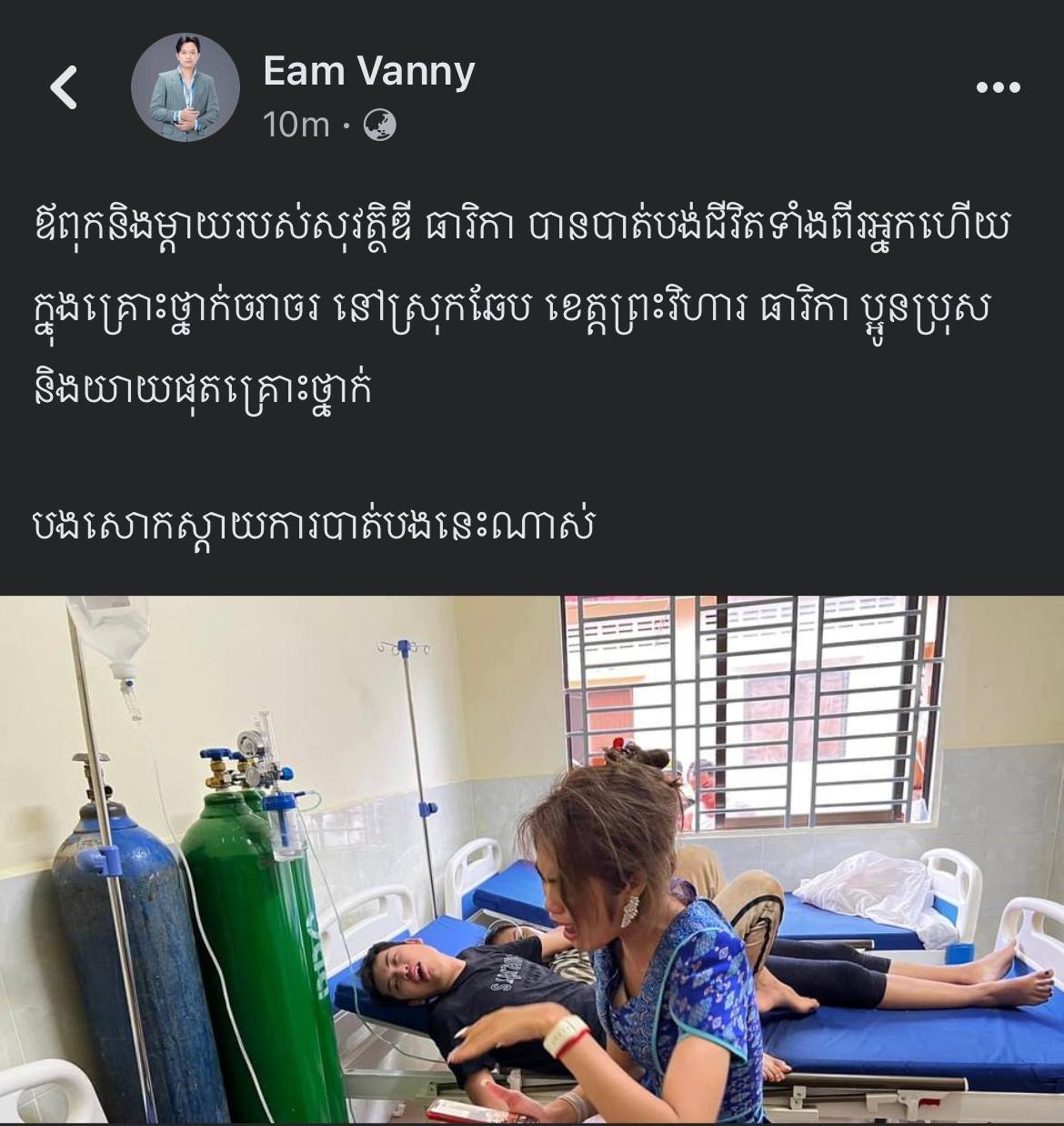Open the hospital photo in the post
1064x1126 pixels.
[x=532, y=860]
